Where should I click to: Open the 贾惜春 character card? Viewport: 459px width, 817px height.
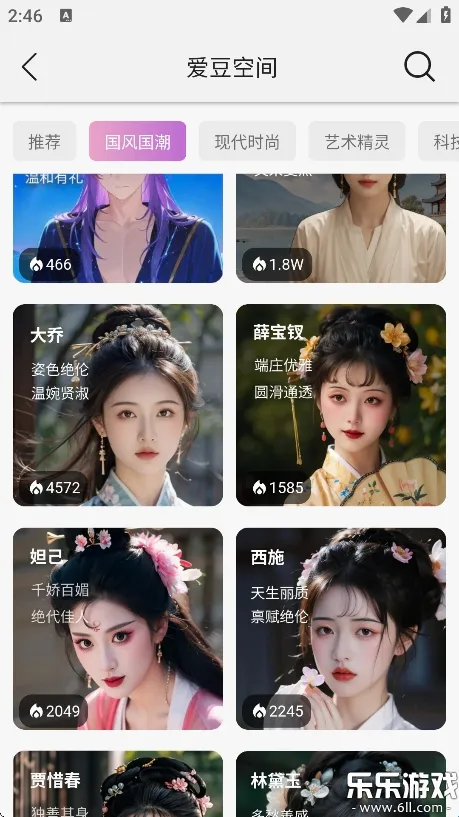coord(118,784)
